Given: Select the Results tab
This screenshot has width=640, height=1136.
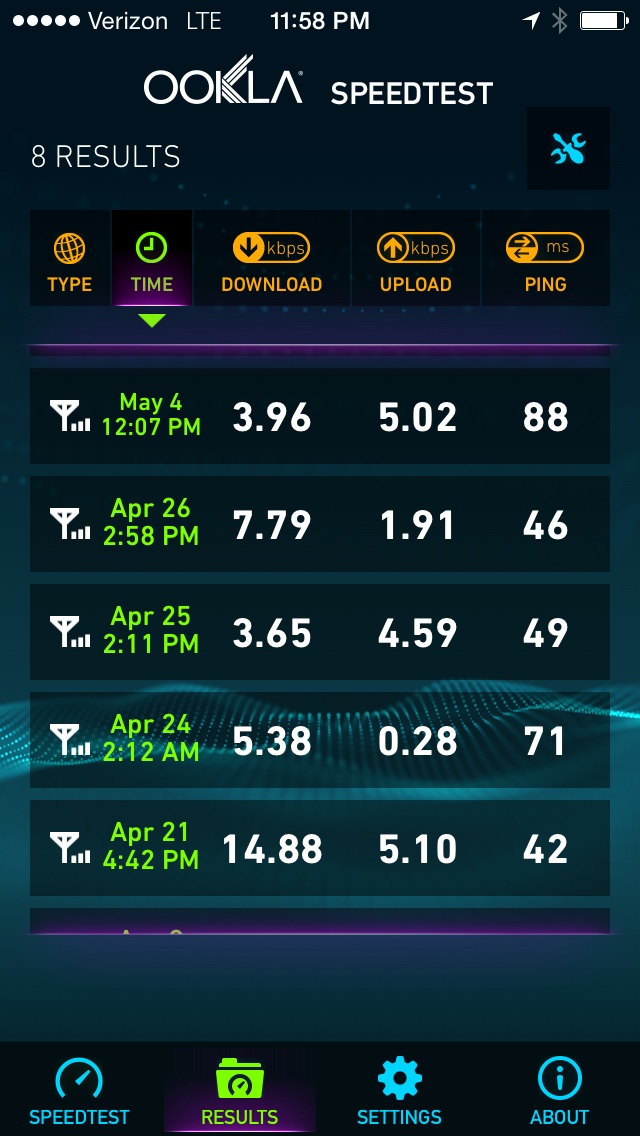Looking at the screenshot, I should pyautogui.click(x=240, y=1090).
